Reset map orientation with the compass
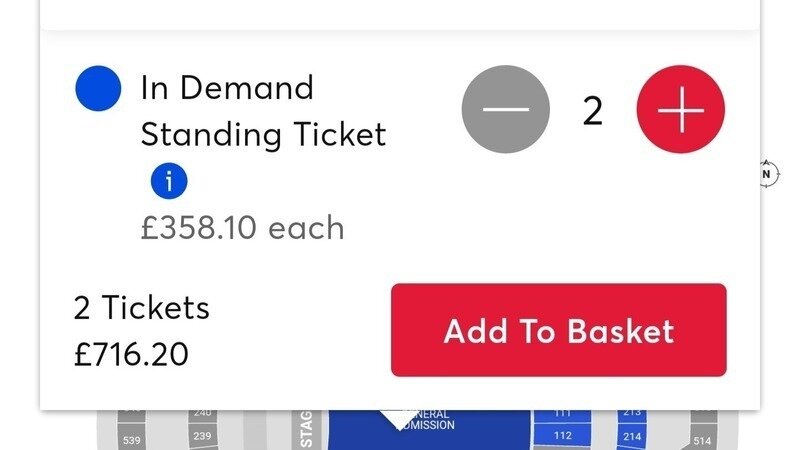 point(767,173)
